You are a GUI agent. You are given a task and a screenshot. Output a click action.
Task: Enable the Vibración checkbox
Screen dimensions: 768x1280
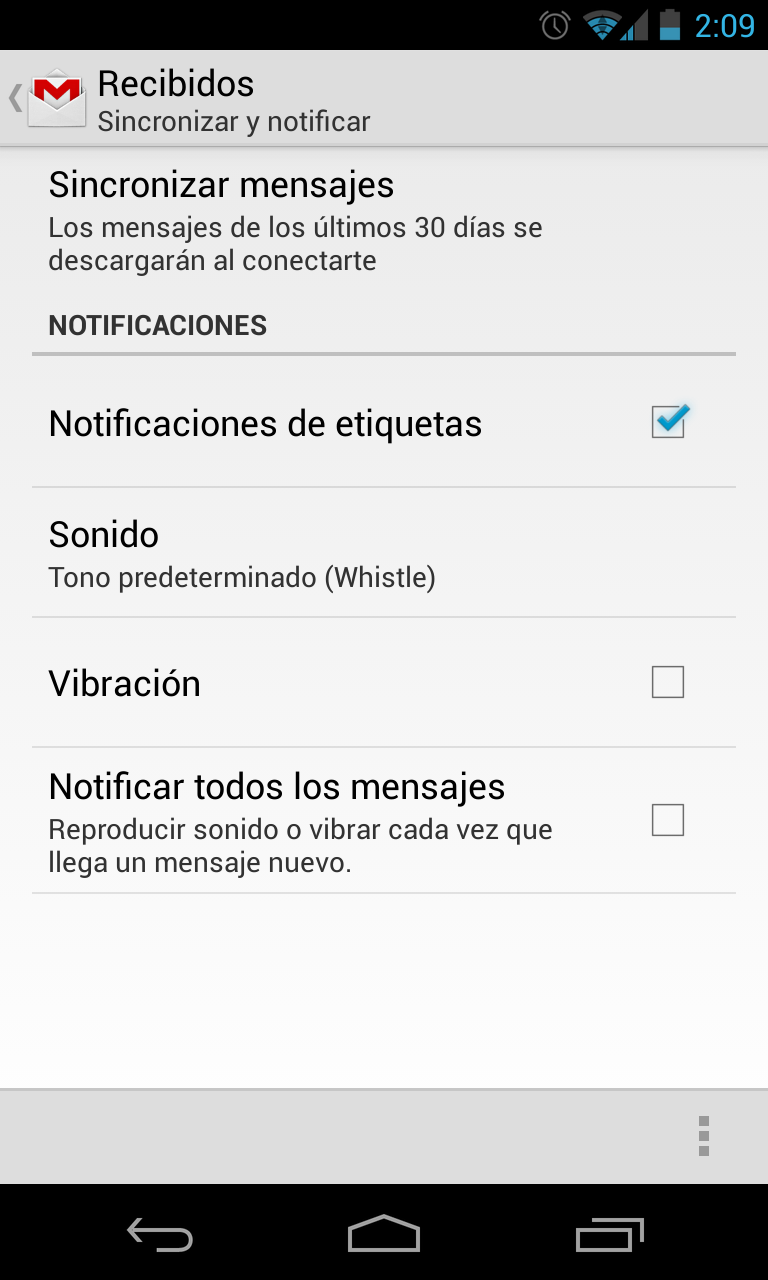tap(668, 682)
